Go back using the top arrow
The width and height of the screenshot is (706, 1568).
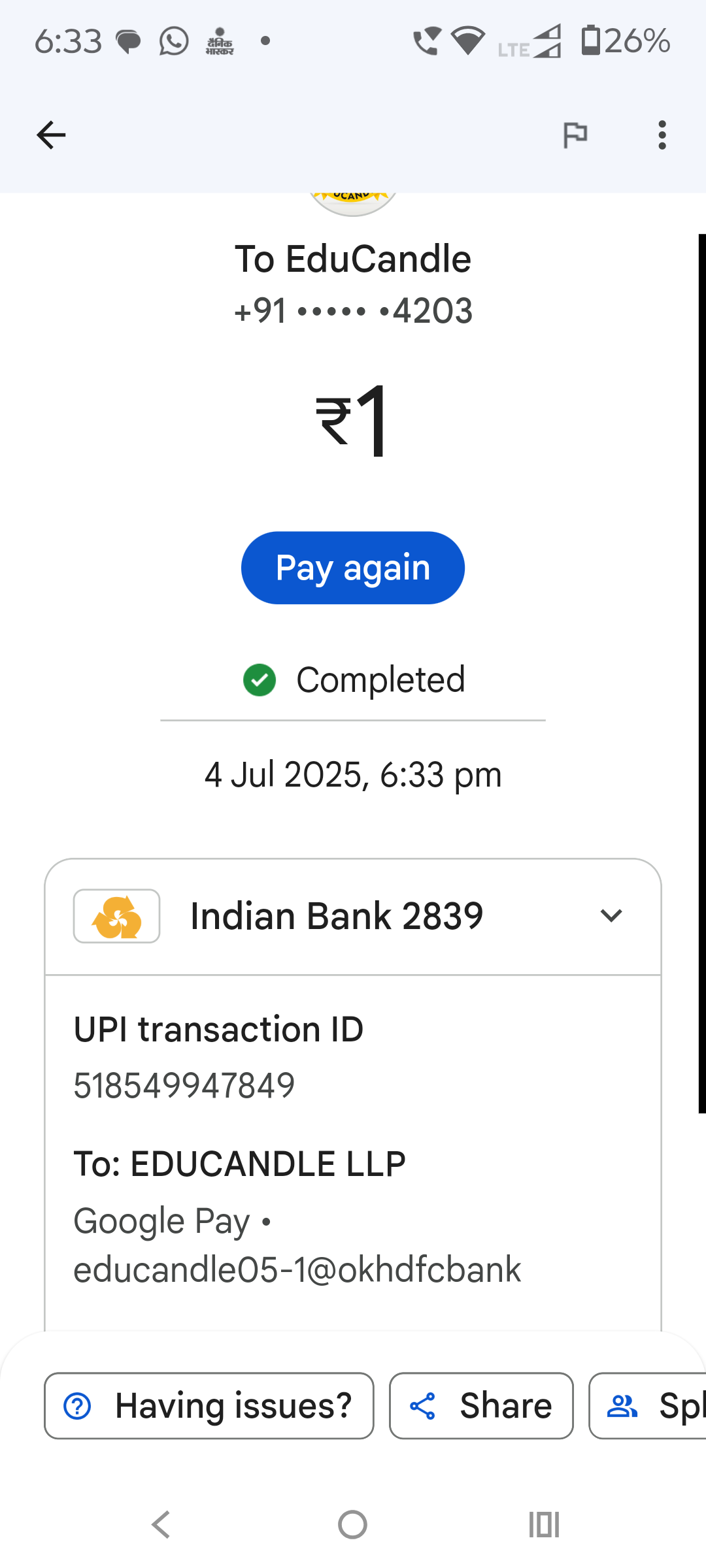click(51, 135)
